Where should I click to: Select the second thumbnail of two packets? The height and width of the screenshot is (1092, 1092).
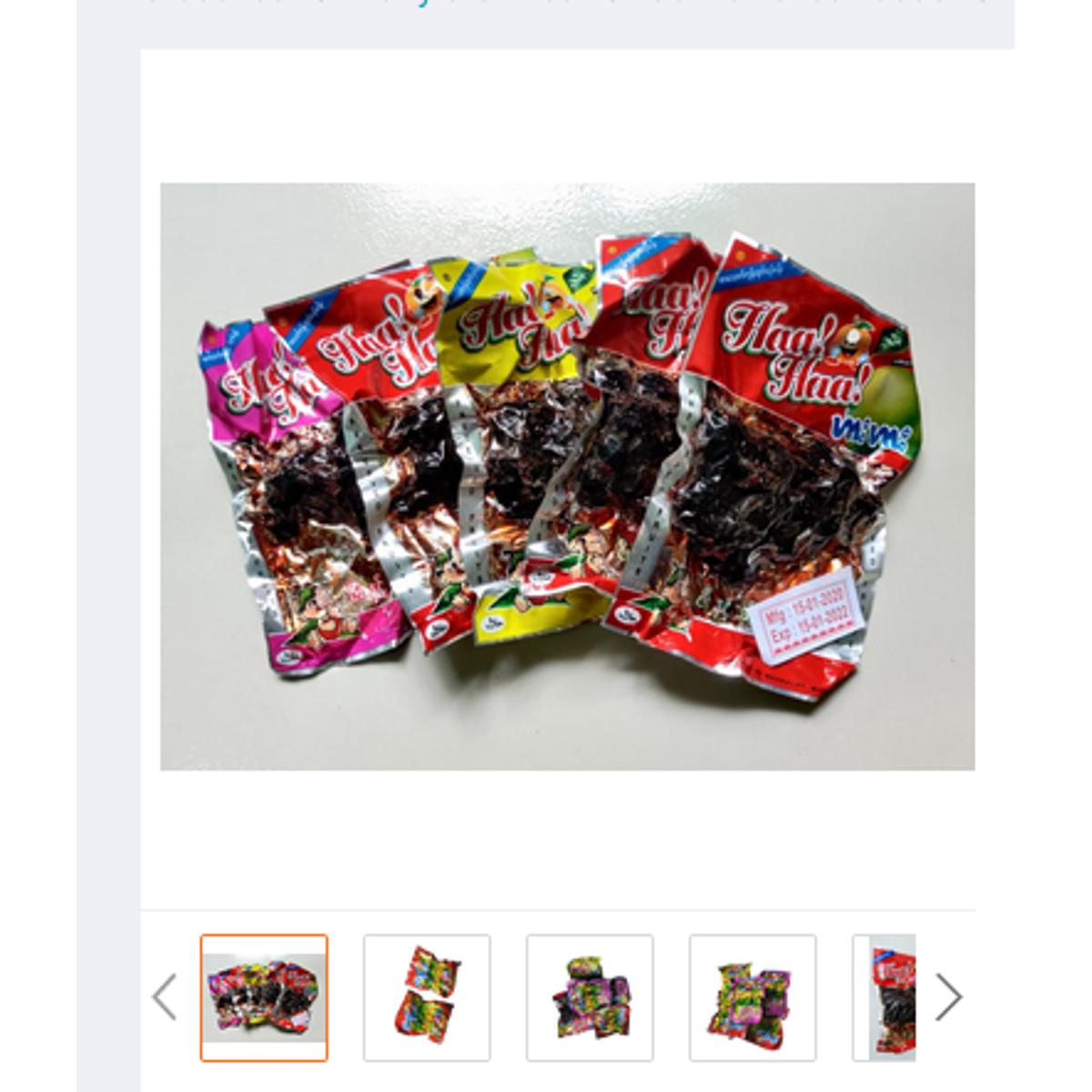[427, 997]
